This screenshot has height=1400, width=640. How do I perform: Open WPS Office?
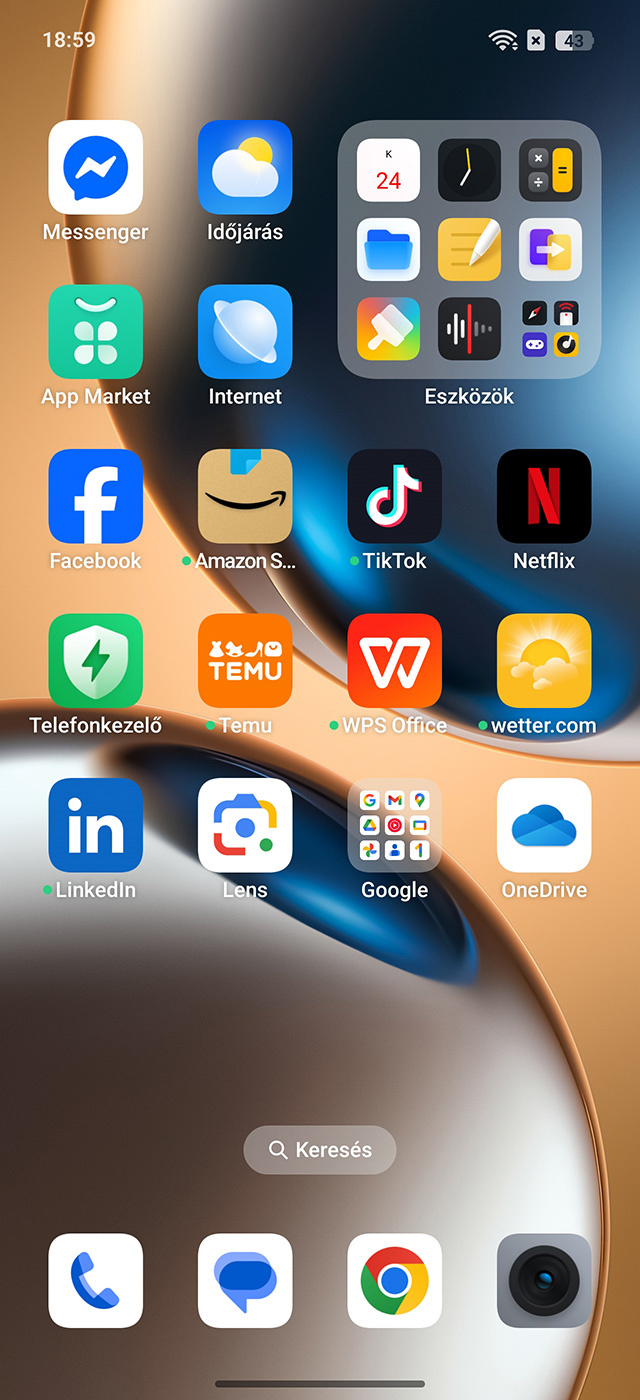tap(394, 660)
